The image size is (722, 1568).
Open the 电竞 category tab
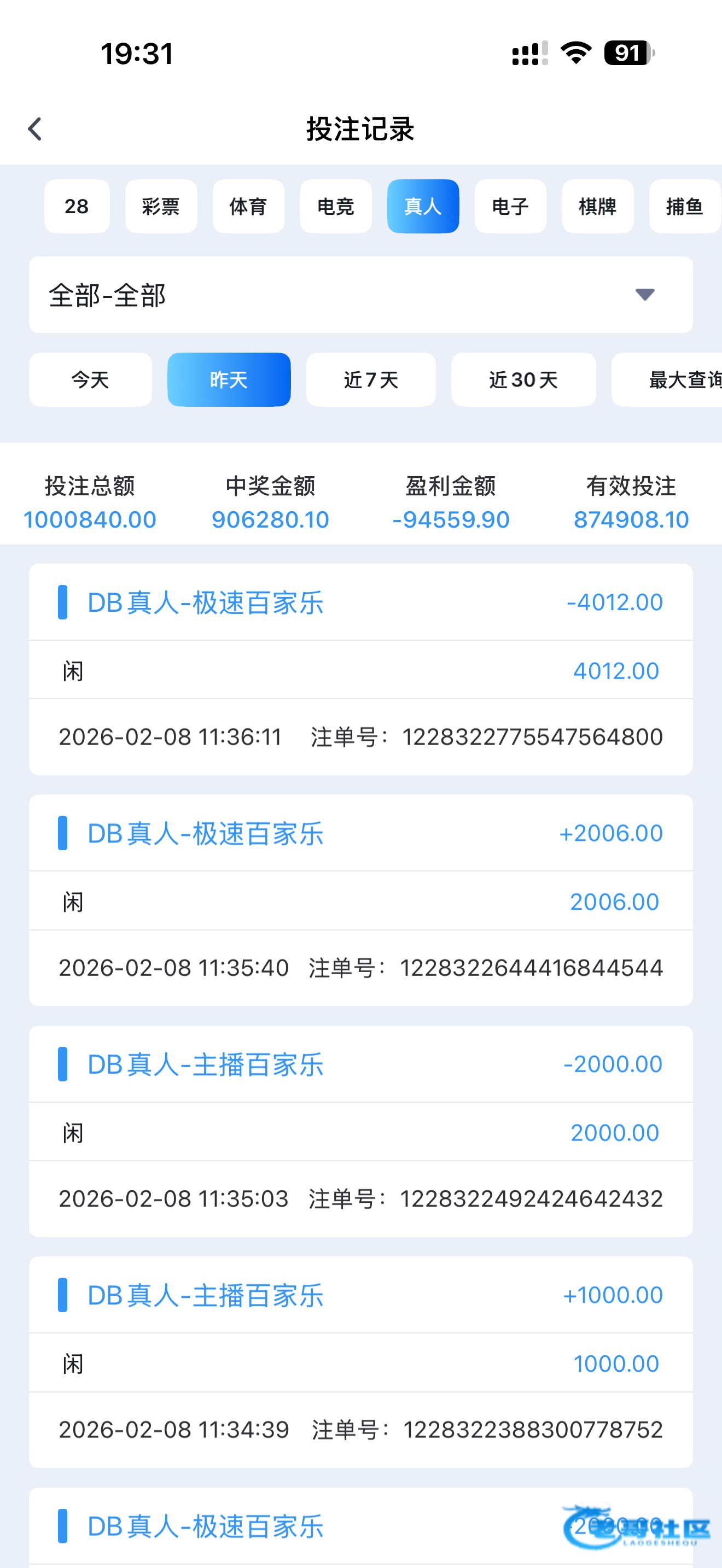point(335,206)
